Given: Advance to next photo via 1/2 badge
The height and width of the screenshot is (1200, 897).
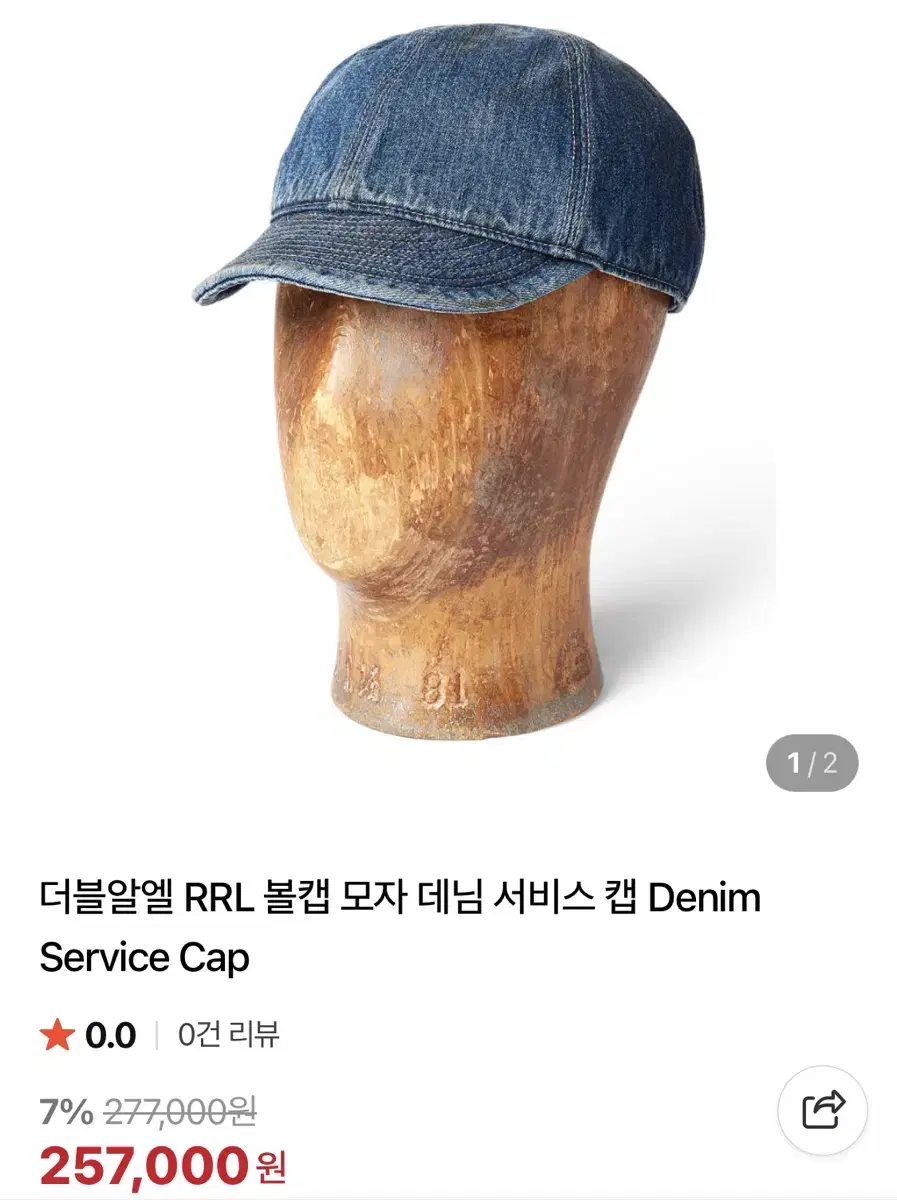Looking at the screenshot, I should [x=810, y=762].
